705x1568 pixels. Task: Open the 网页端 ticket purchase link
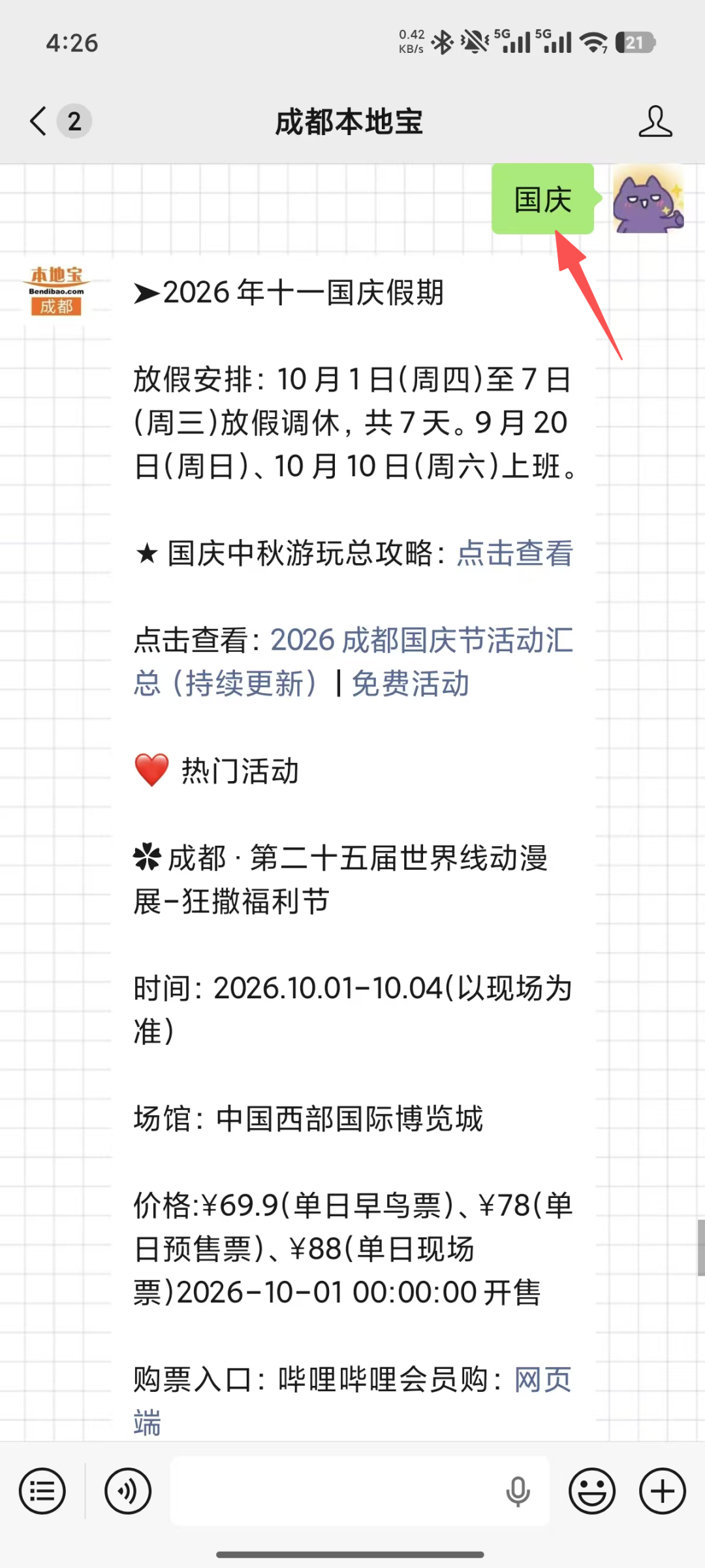353,1401
